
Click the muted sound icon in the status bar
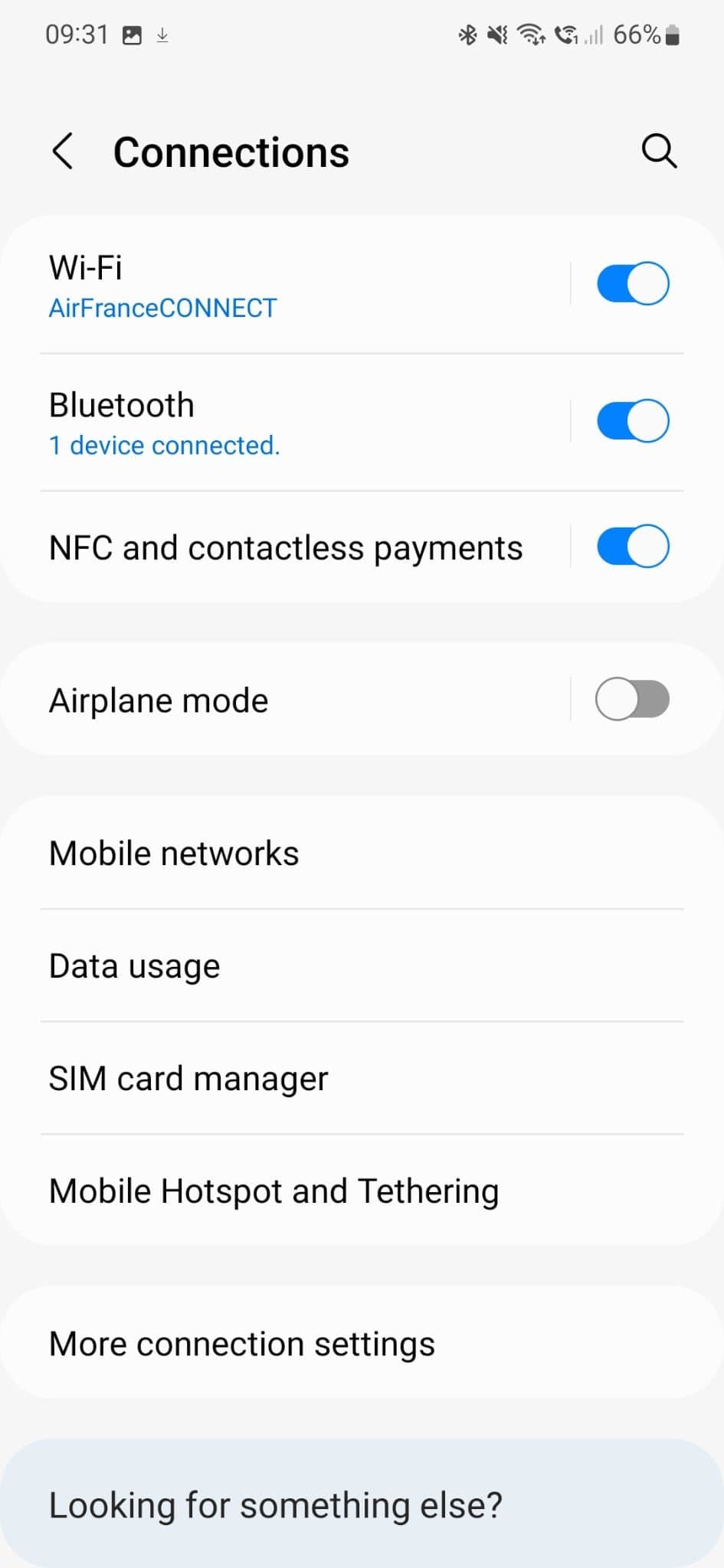[497, 34]
